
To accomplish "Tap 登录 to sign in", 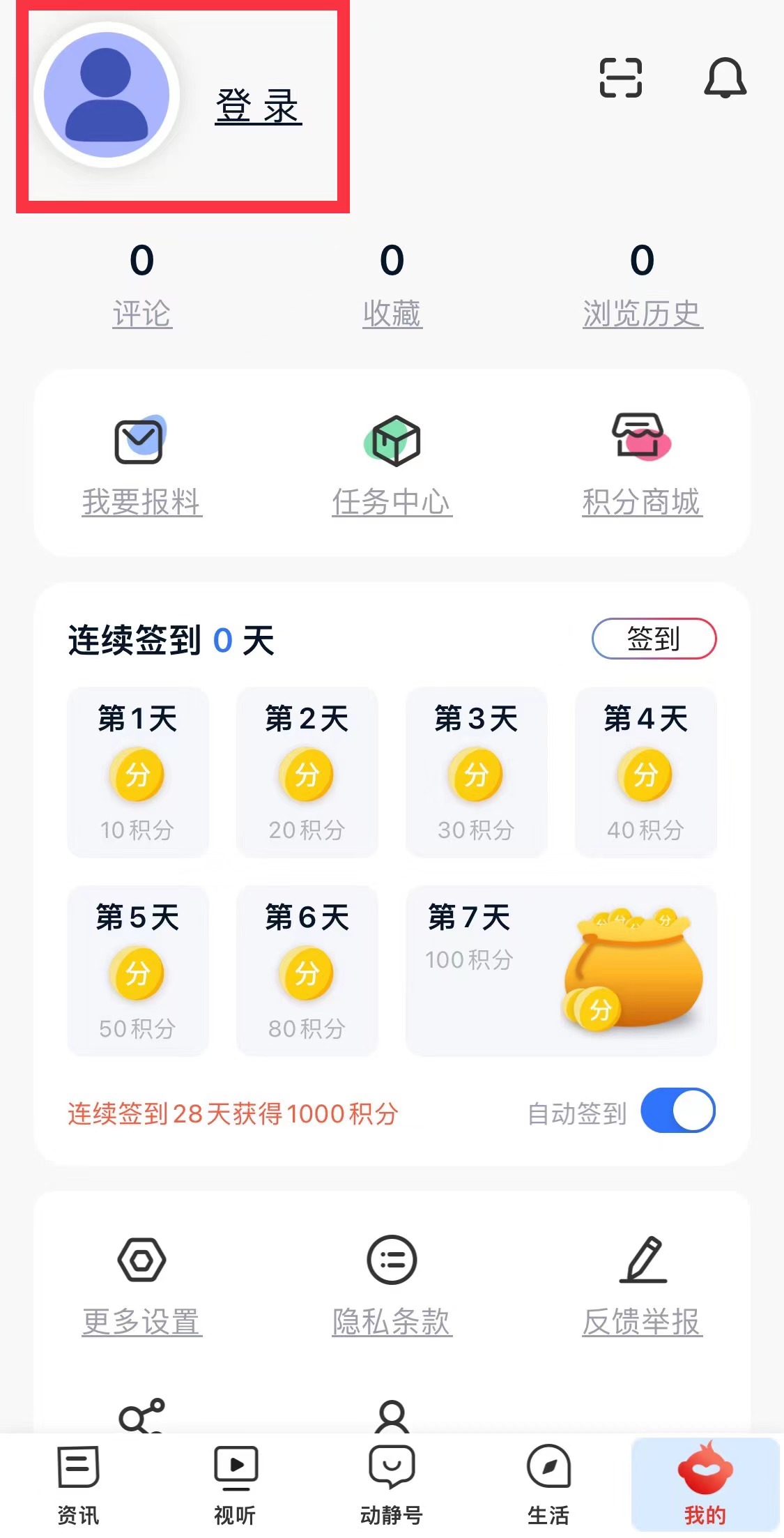I will [258, 107].
